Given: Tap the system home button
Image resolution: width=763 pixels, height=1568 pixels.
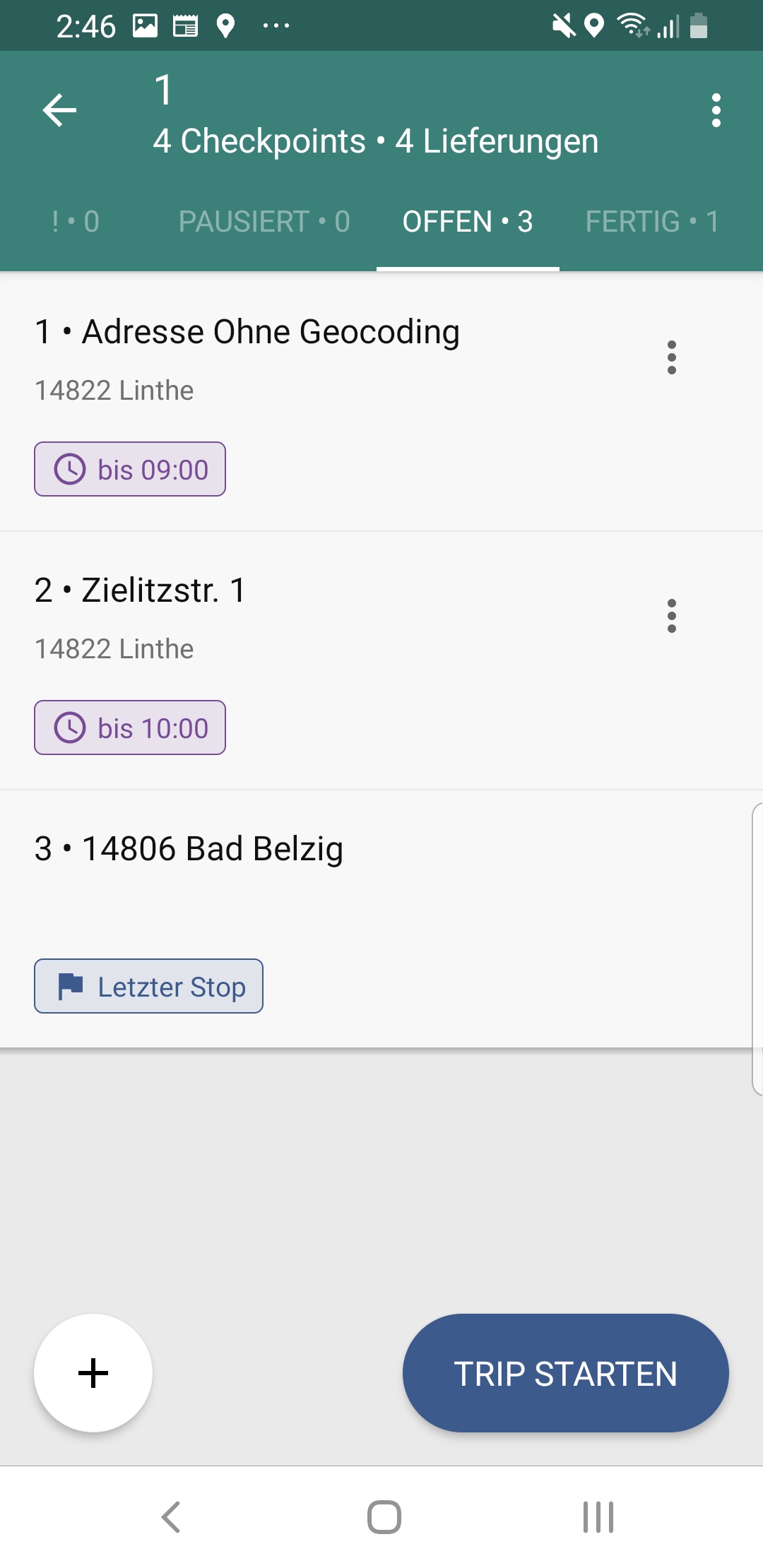Looking at the screenshot, I should tap(384, 1517).
